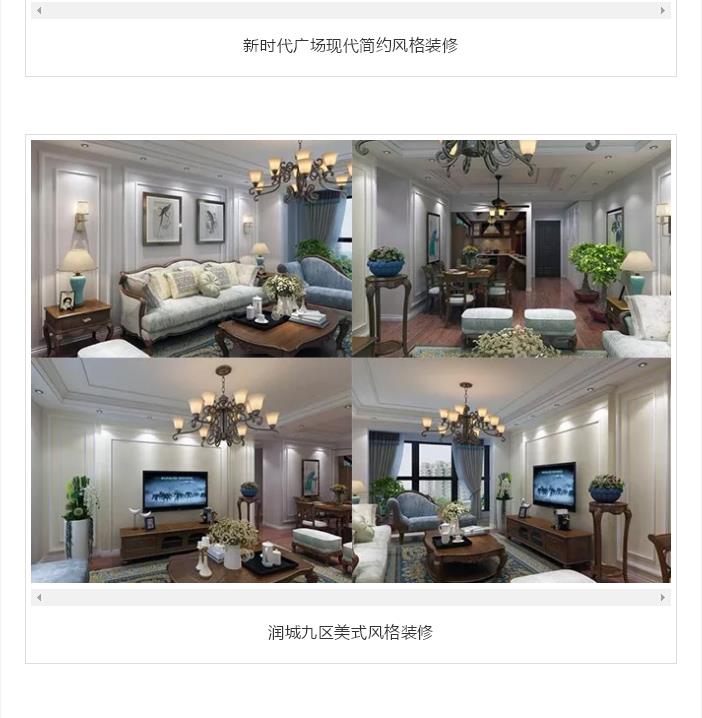Screen dimensions: 702x718
Task: Open the 润城九区美式风格装修 photo collage
Action: 351,361
